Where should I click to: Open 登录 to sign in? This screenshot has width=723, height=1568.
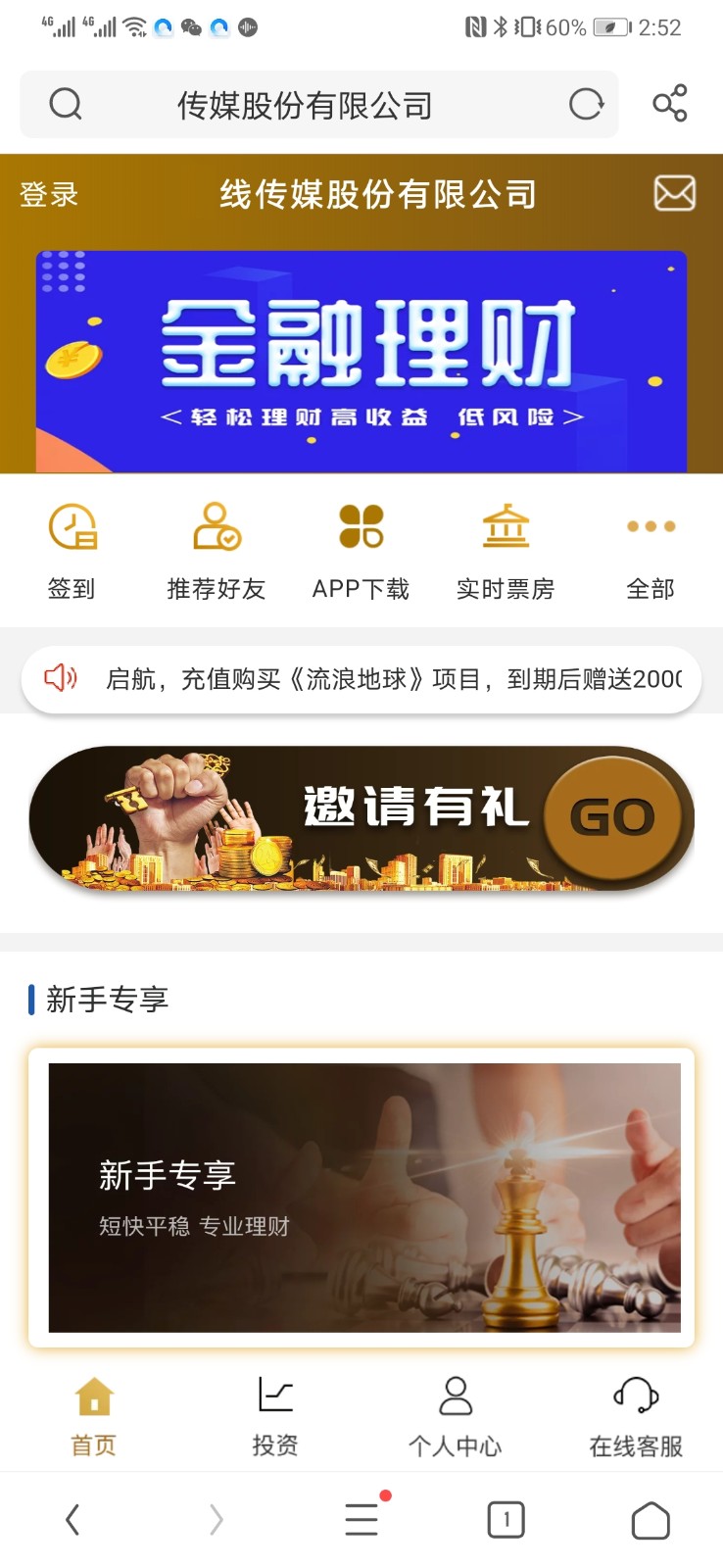tap(49, 194)
